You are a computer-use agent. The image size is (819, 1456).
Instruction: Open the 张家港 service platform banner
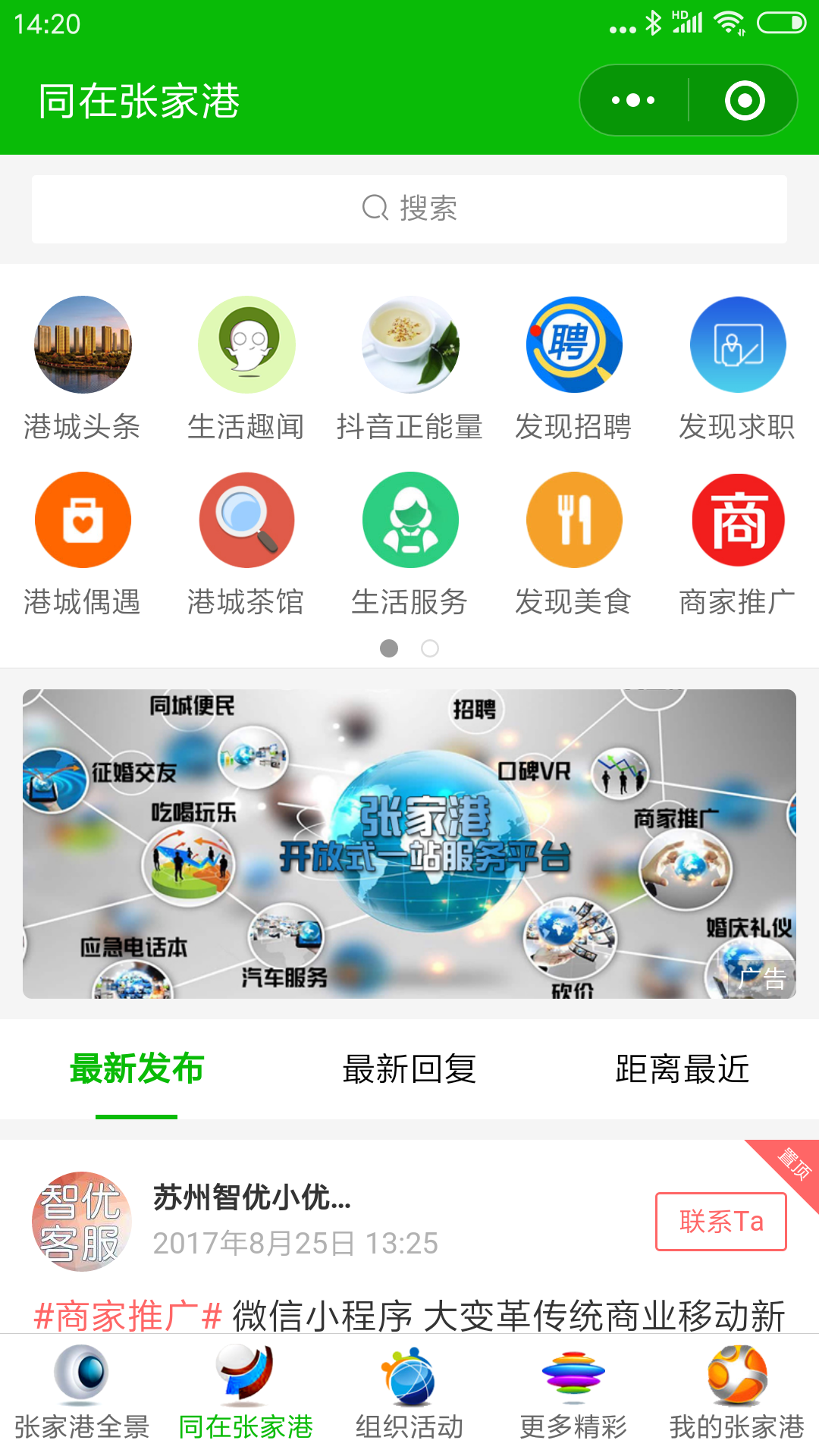[x=409, y=843]
